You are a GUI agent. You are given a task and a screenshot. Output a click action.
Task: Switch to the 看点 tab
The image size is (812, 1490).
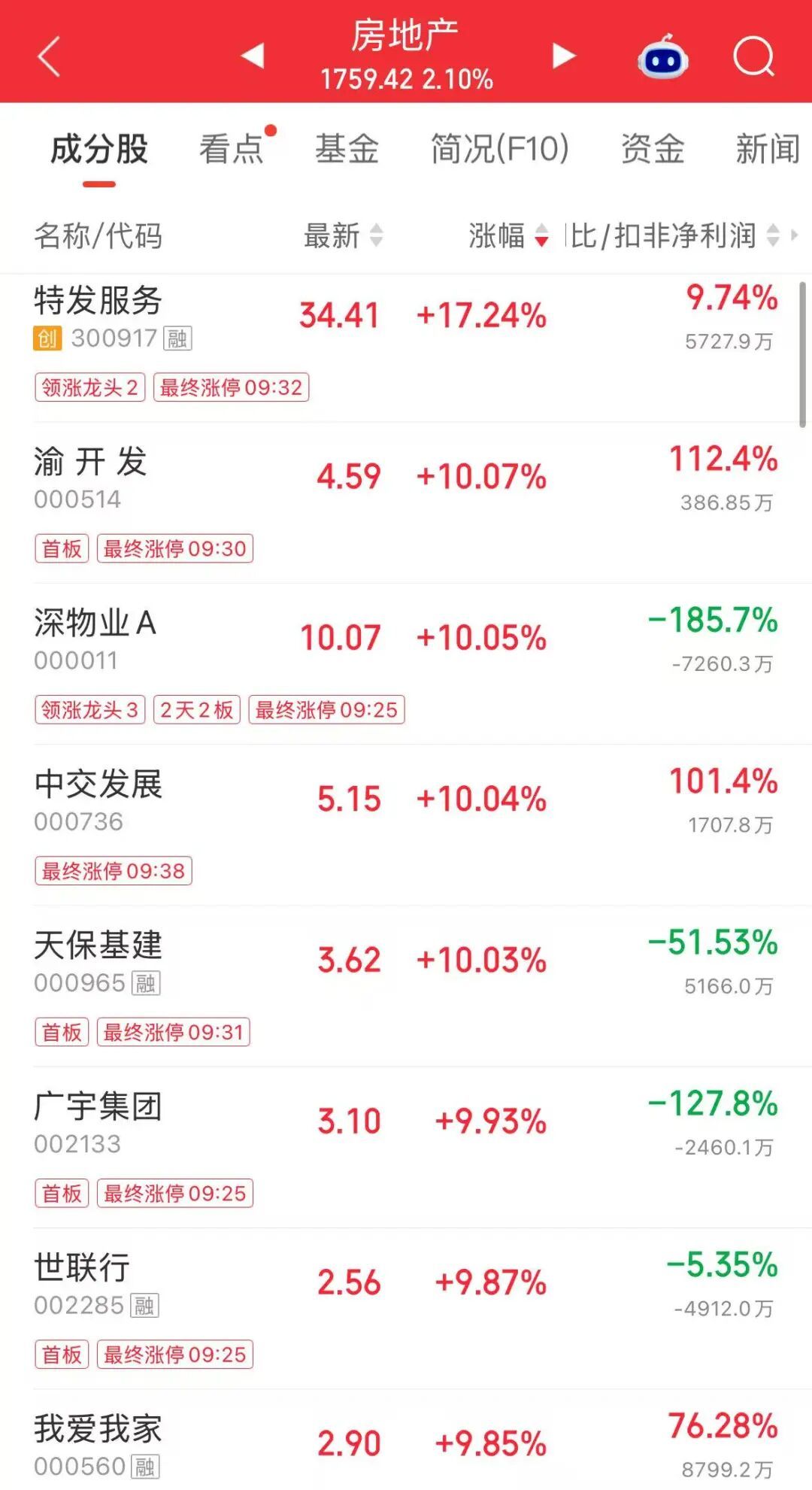tap(232, 149)
